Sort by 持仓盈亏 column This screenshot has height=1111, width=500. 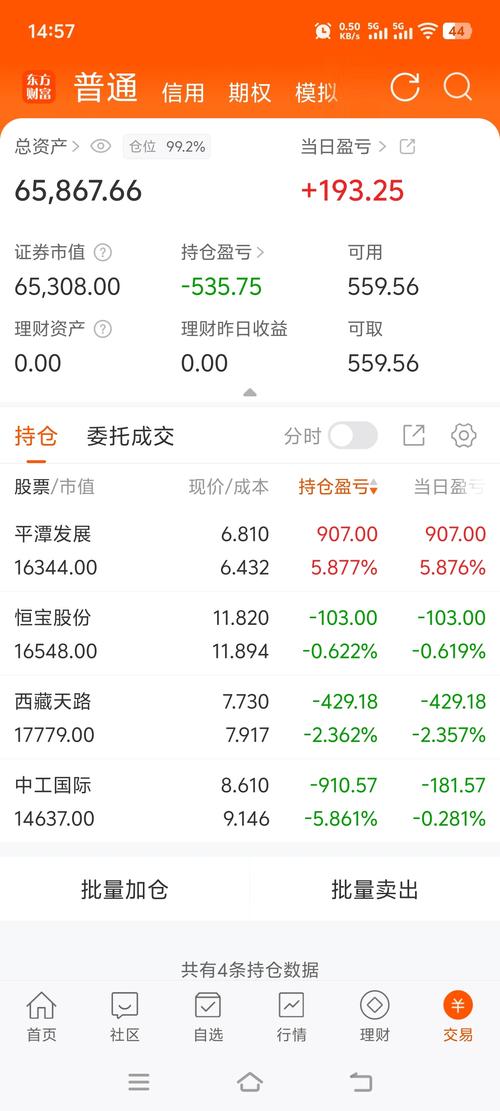[x=338, y=487]
